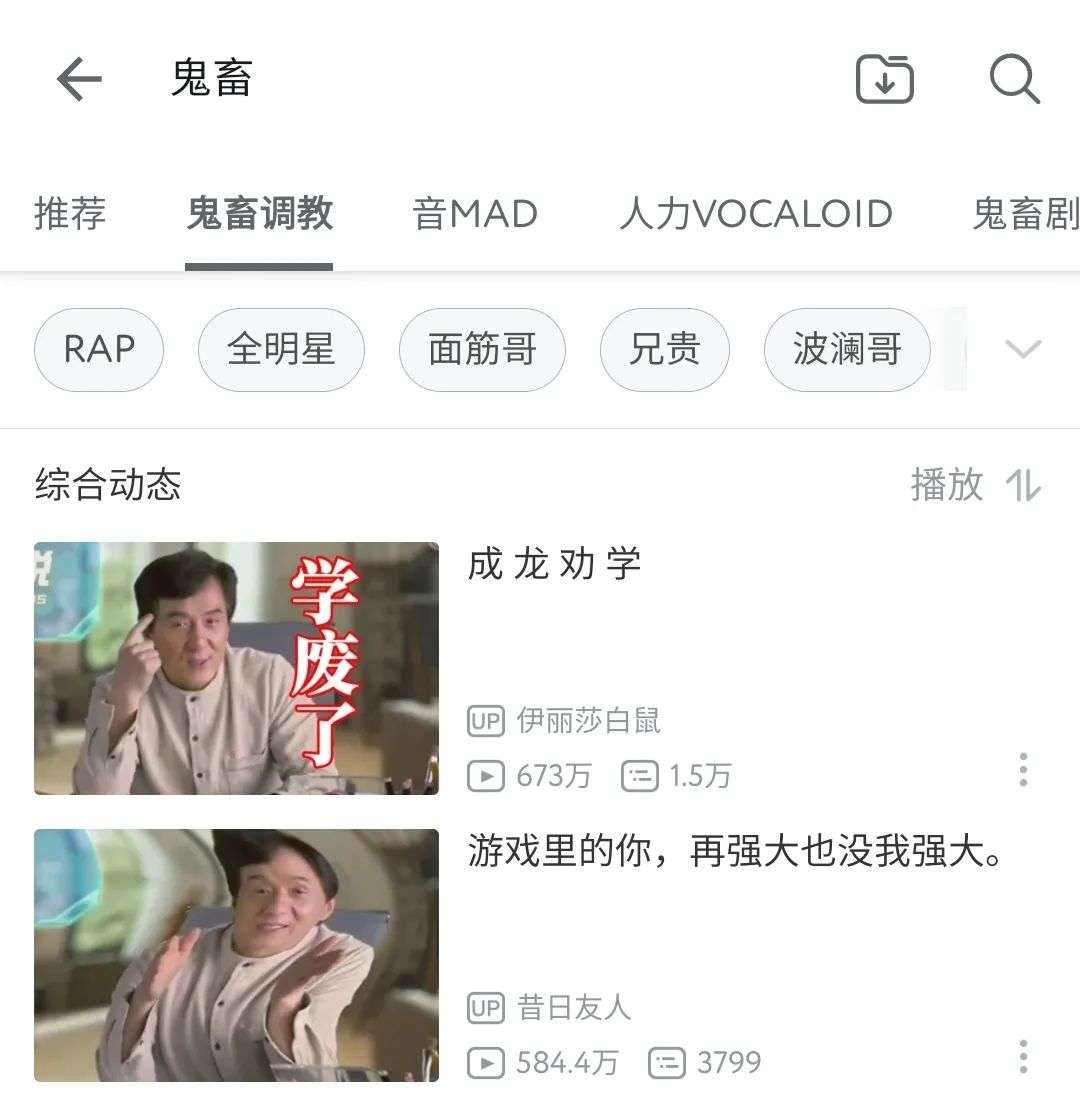The height and width of the screenshot is (1103, 1080).
Task: Select the 全明星 chip
Action: pyautogui.click(x=281, y=350)
